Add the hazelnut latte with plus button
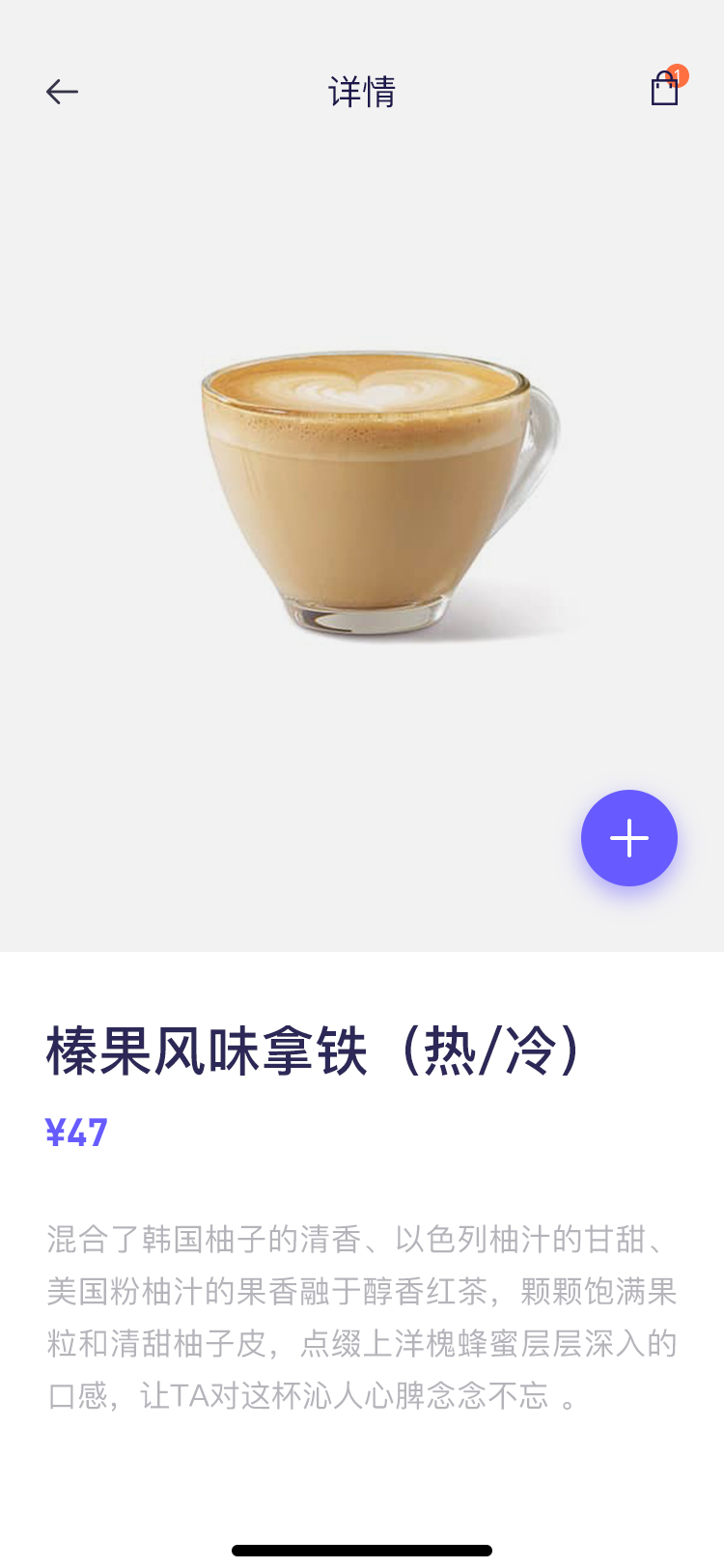724x1568 pixels. point(629,838)
